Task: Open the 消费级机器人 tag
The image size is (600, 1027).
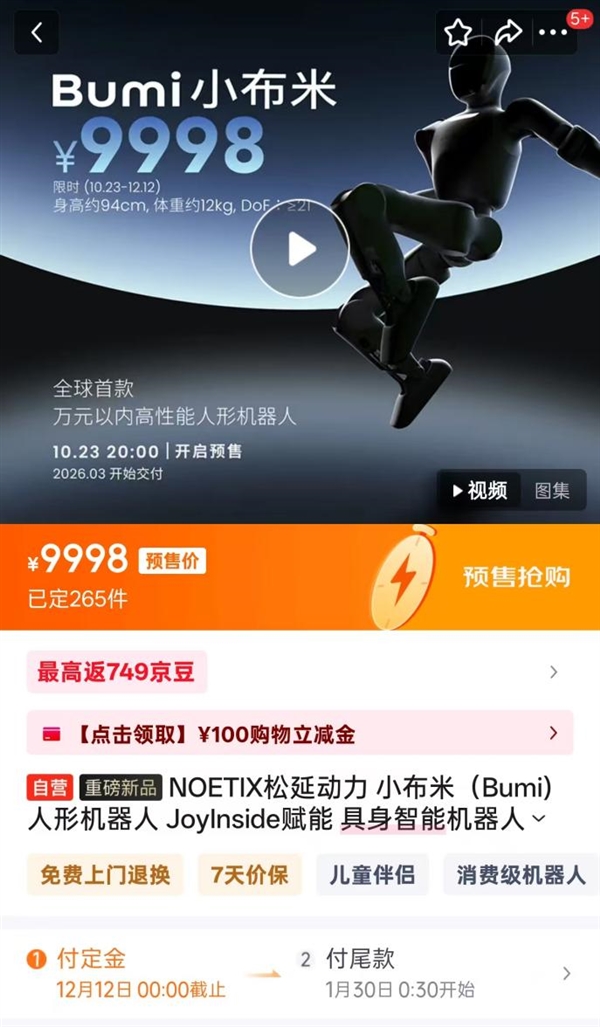Action: pos(521,875)
